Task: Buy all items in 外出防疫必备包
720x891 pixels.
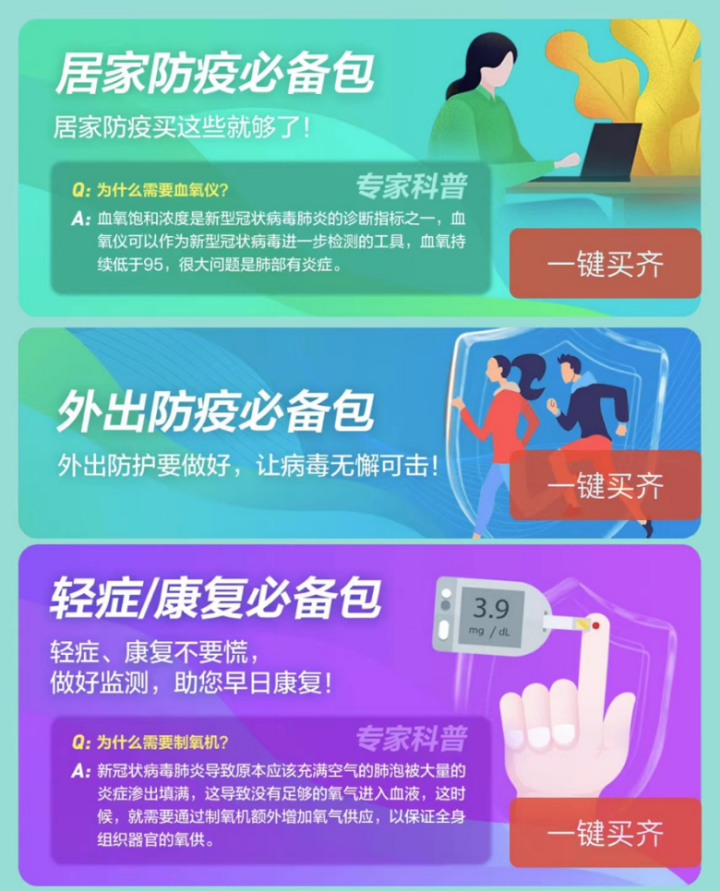Action: [605, 486]
